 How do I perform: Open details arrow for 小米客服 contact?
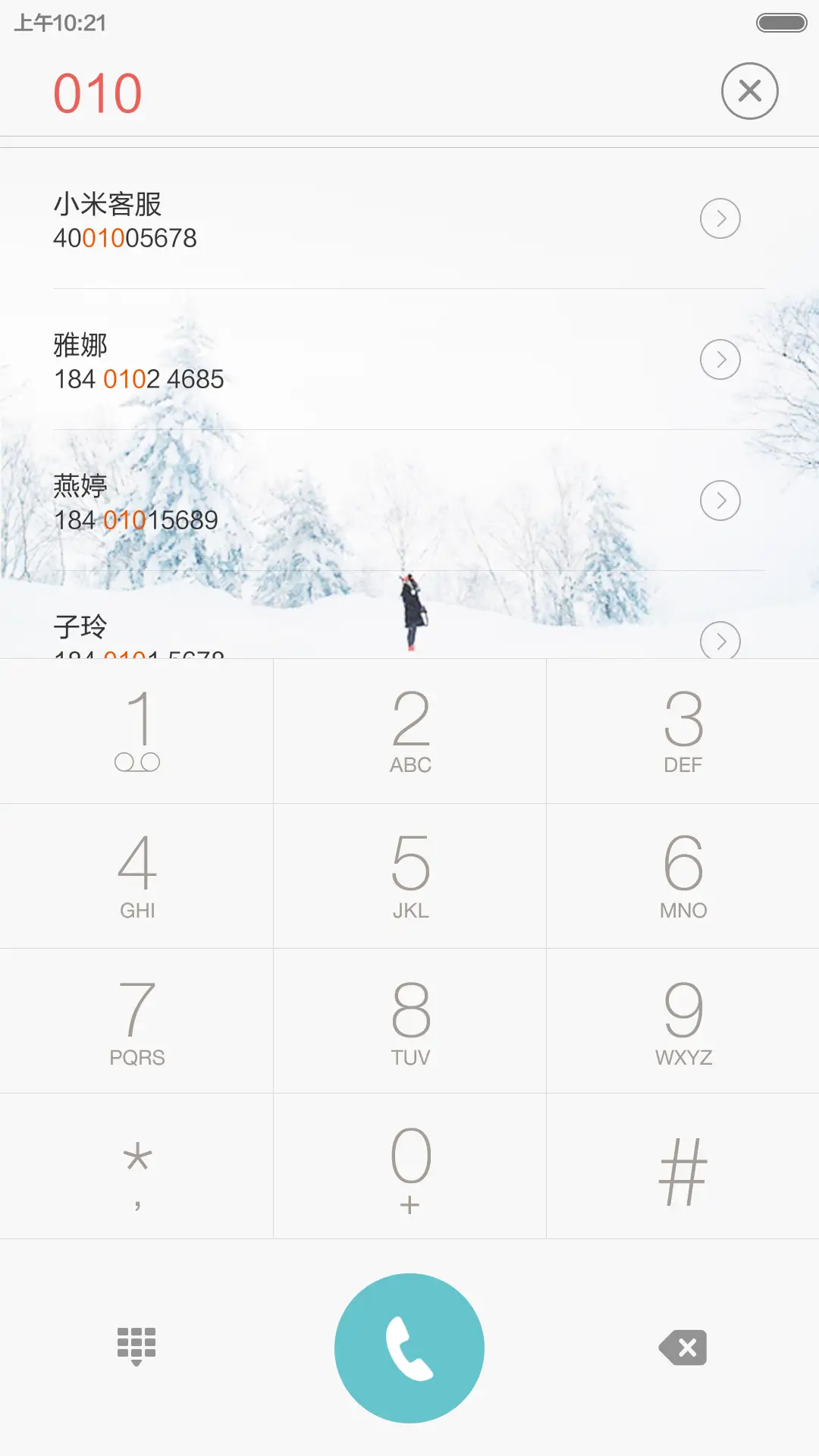720,218
